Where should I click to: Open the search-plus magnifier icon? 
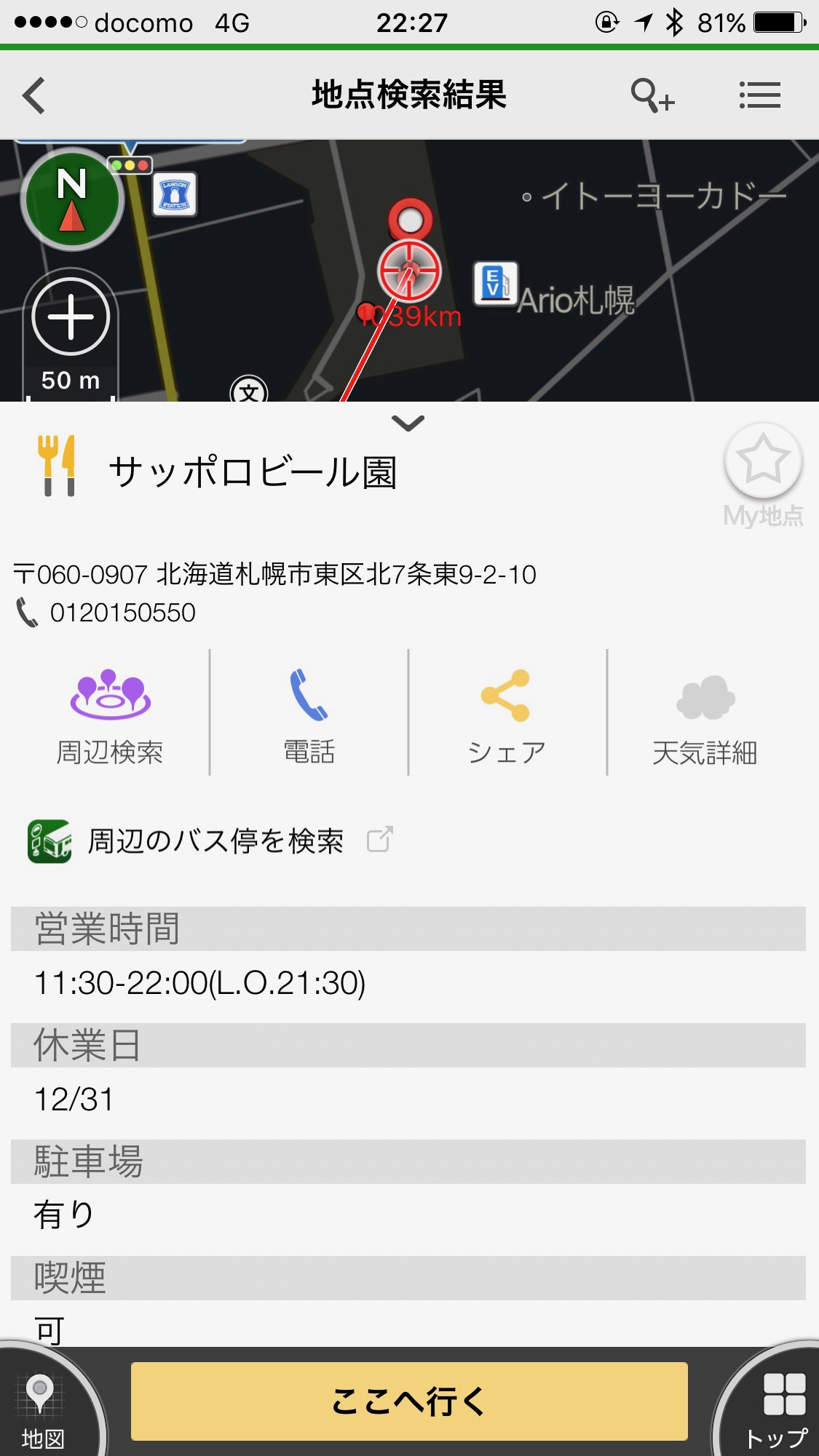pos(652,95)
